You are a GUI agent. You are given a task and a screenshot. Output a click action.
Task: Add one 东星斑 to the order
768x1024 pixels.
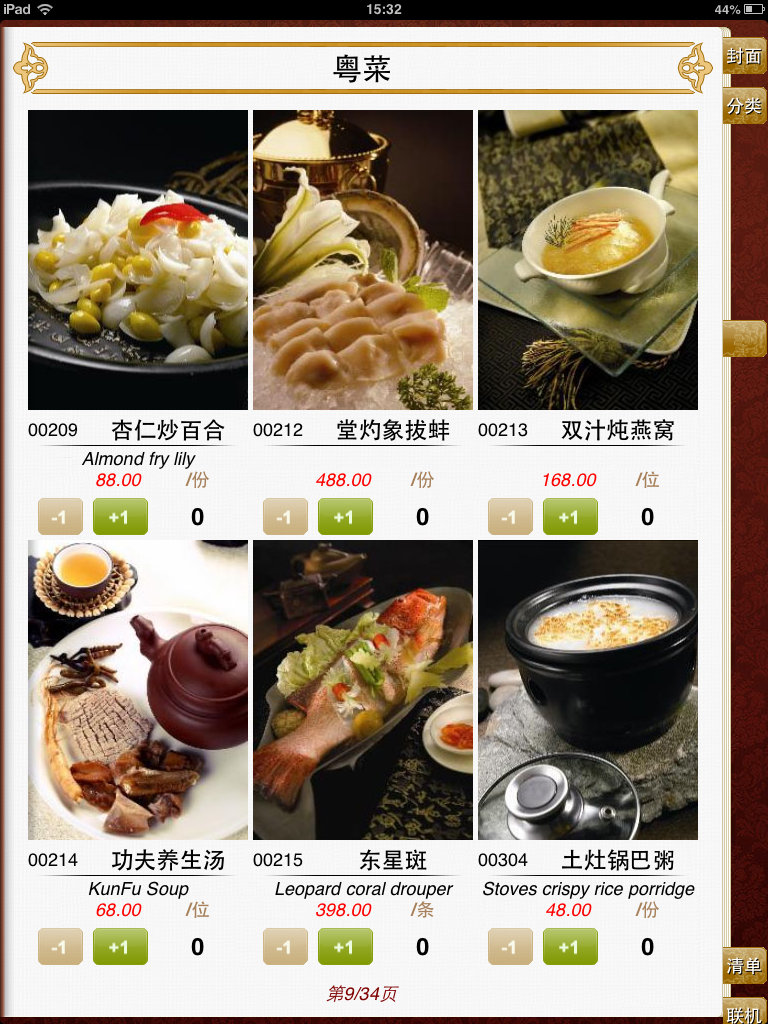pyautogui.click(x=345, y=947)
